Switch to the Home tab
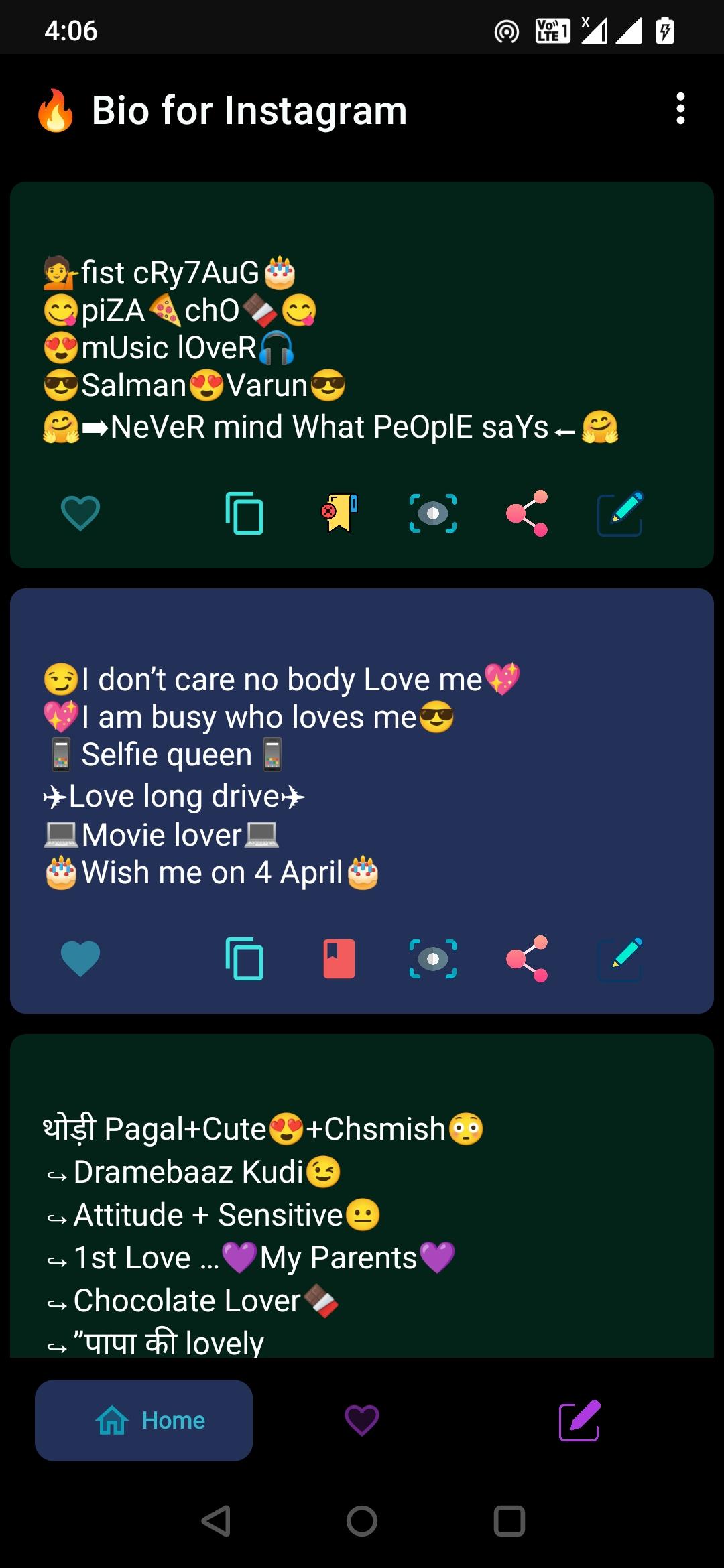Screen dimensions: 724x1568 tap(144, 1420)
